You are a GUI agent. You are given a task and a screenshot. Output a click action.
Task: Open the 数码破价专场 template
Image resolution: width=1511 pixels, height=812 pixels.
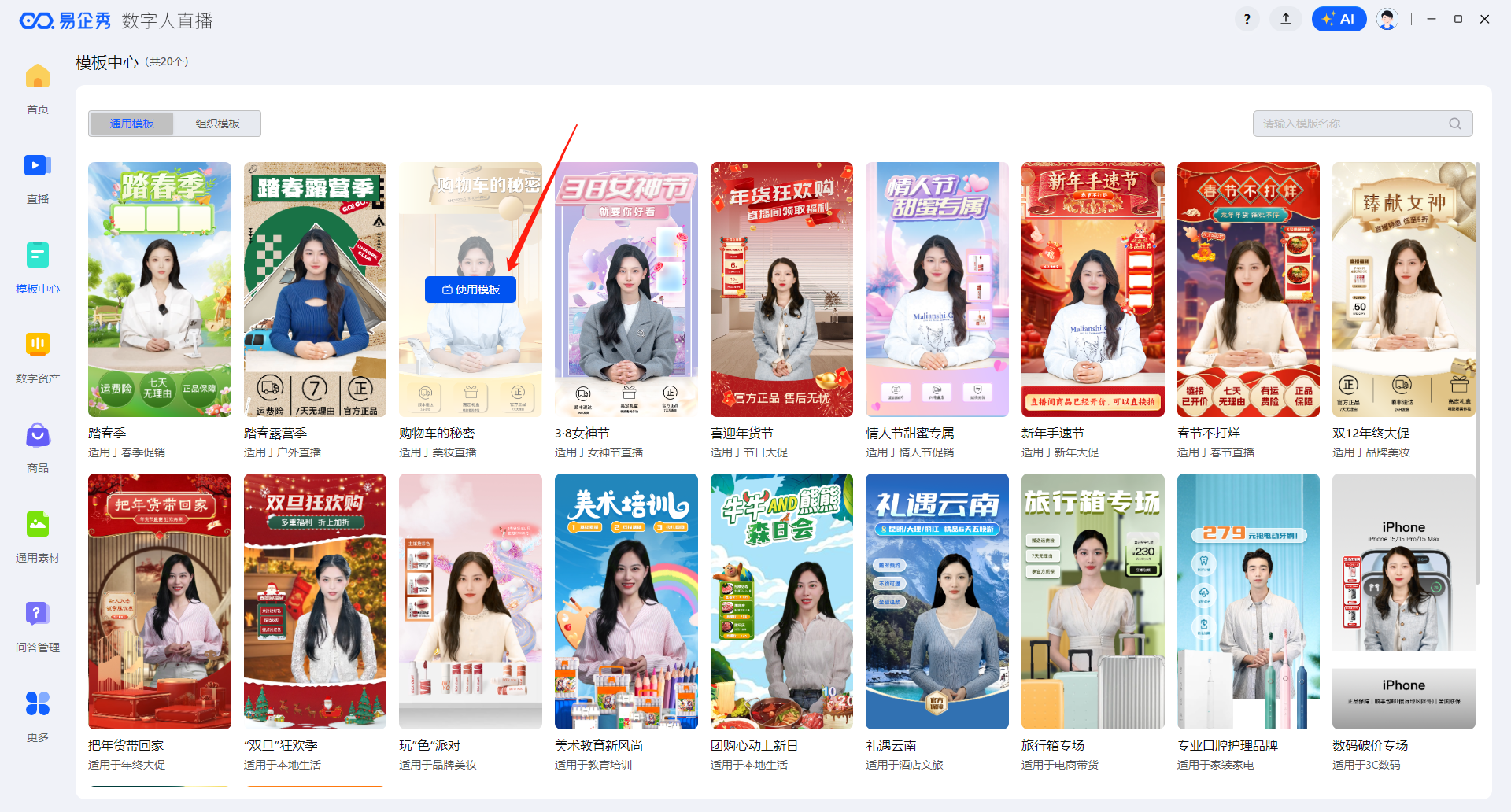pos(1403,601)
